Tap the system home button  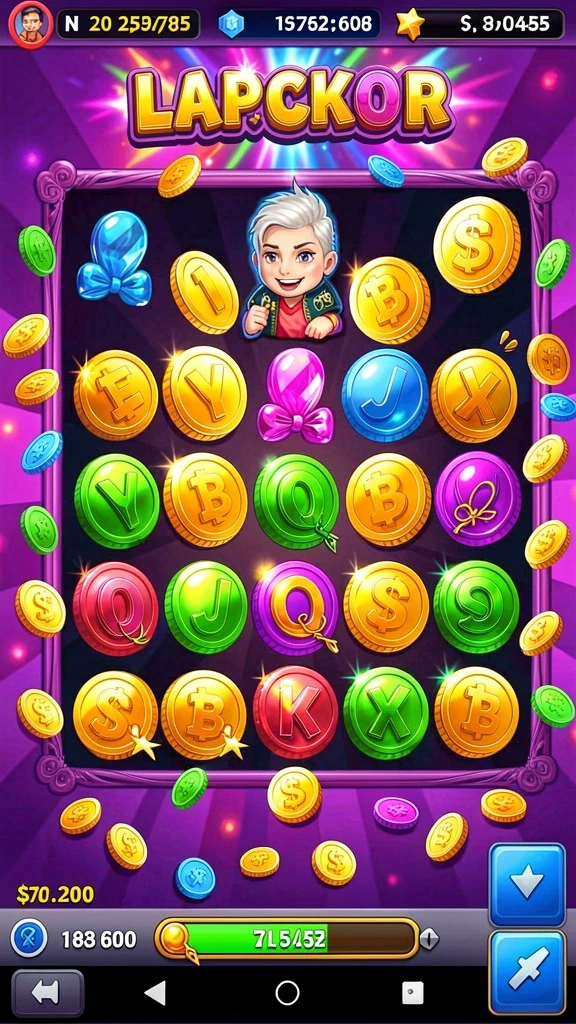click(287, 993)
